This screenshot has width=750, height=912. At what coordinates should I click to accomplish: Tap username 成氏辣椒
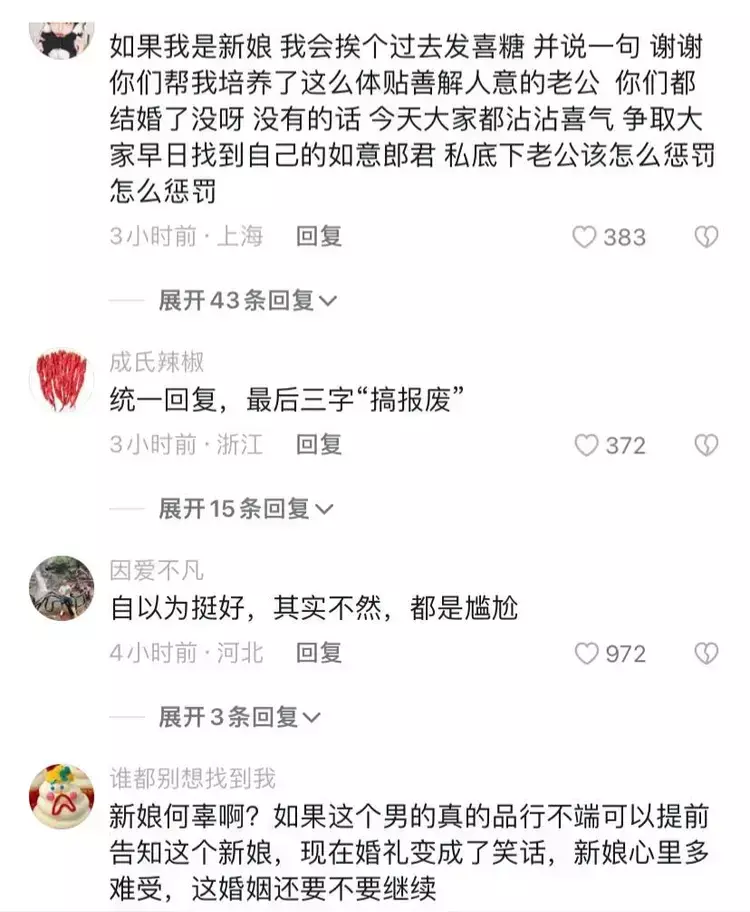(x=157, y=362)
